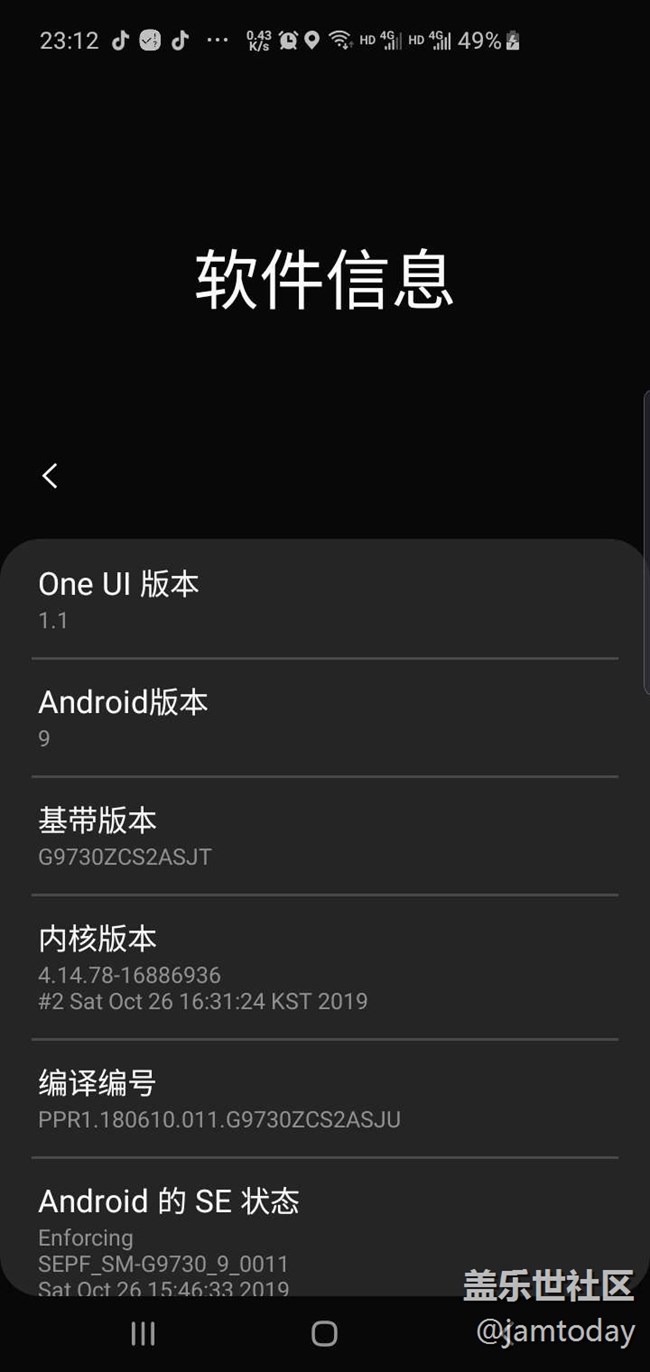Screen dimensions: 650x1372
Task: Open the recent apps view
Action: tap(143, 1333)
